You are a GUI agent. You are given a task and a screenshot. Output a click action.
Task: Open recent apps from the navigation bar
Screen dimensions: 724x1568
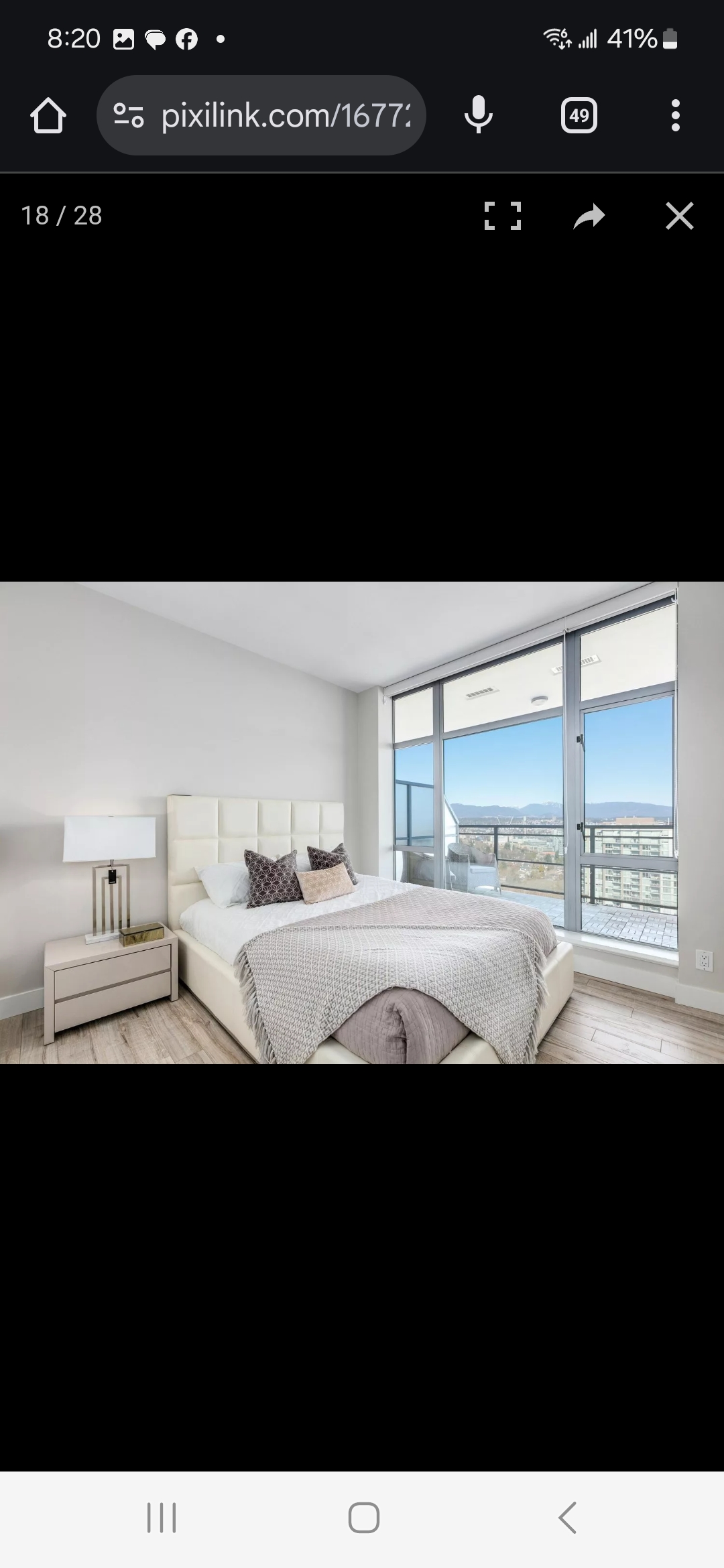point(162,1518)
